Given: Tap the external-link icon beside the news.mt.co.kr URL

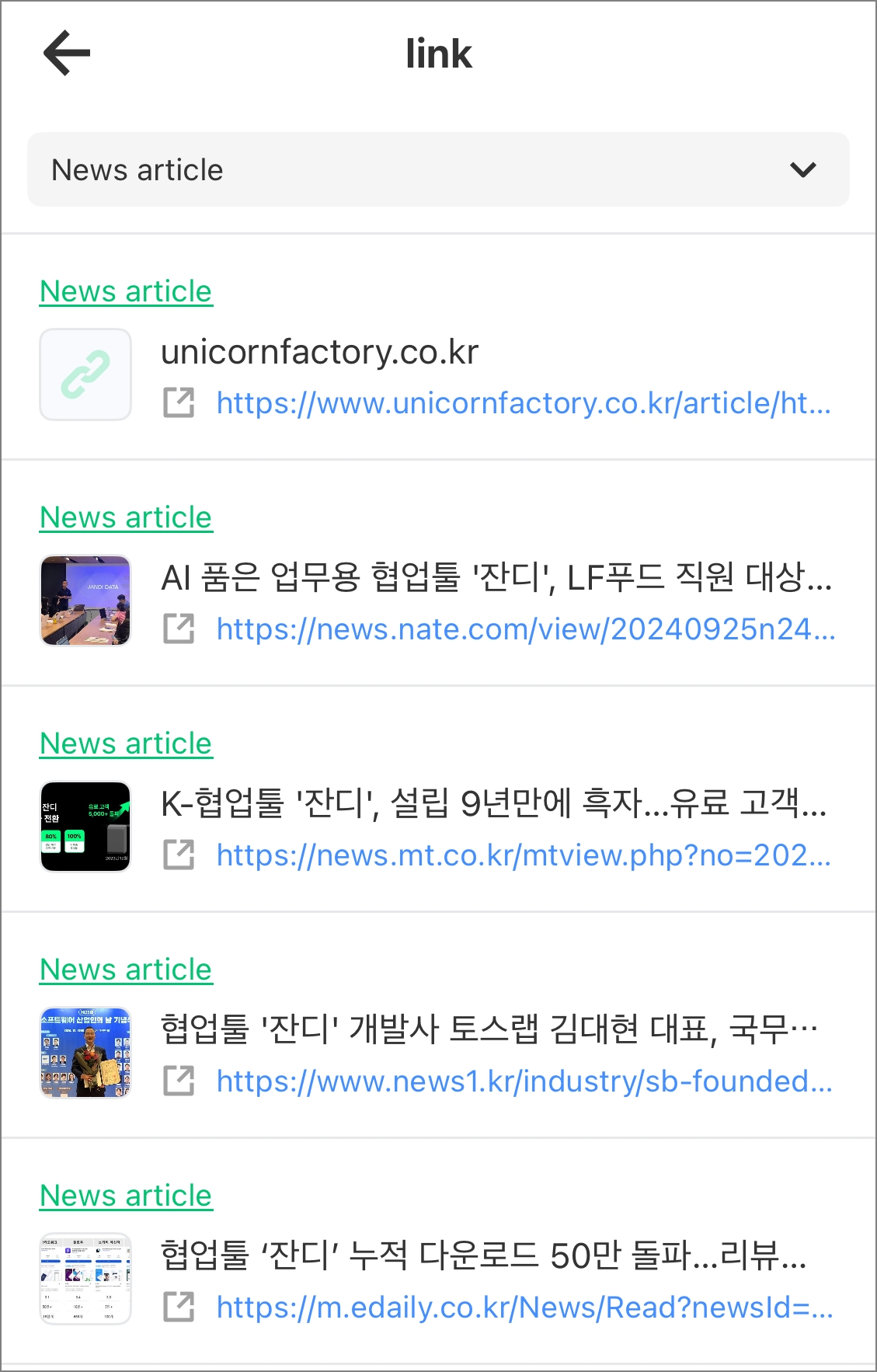Looking at the screenshot, I should point(179,855).
